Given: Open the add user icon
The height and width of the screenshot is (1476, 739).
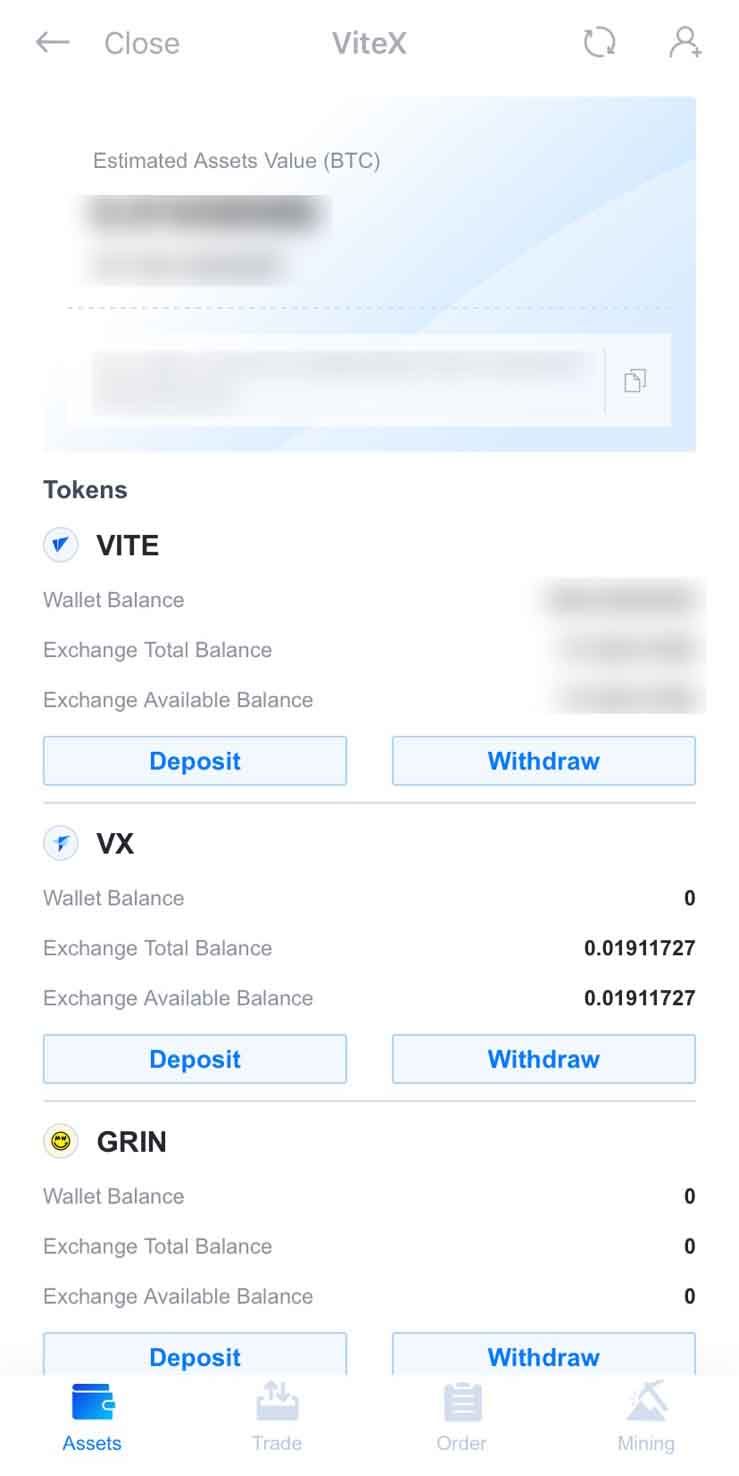Looking at the screenshot, I should (x=685, y=42).
